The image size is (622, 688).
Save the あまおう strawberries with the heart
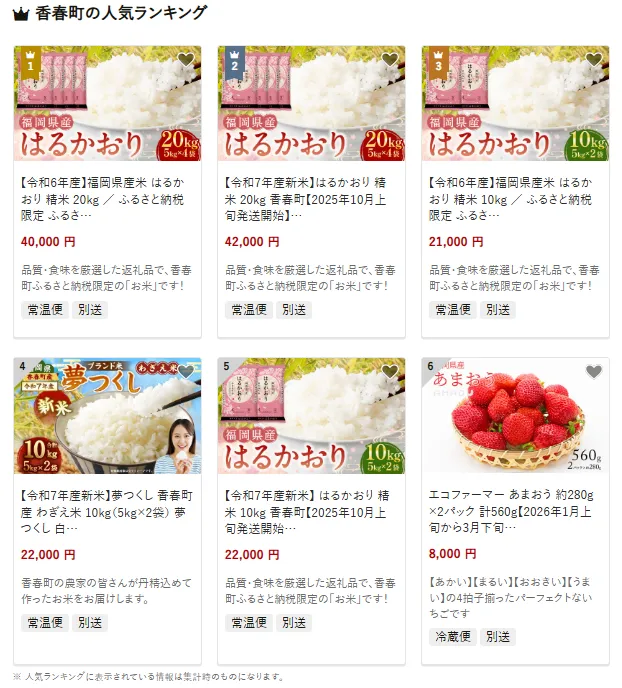[x=594, y=372]
